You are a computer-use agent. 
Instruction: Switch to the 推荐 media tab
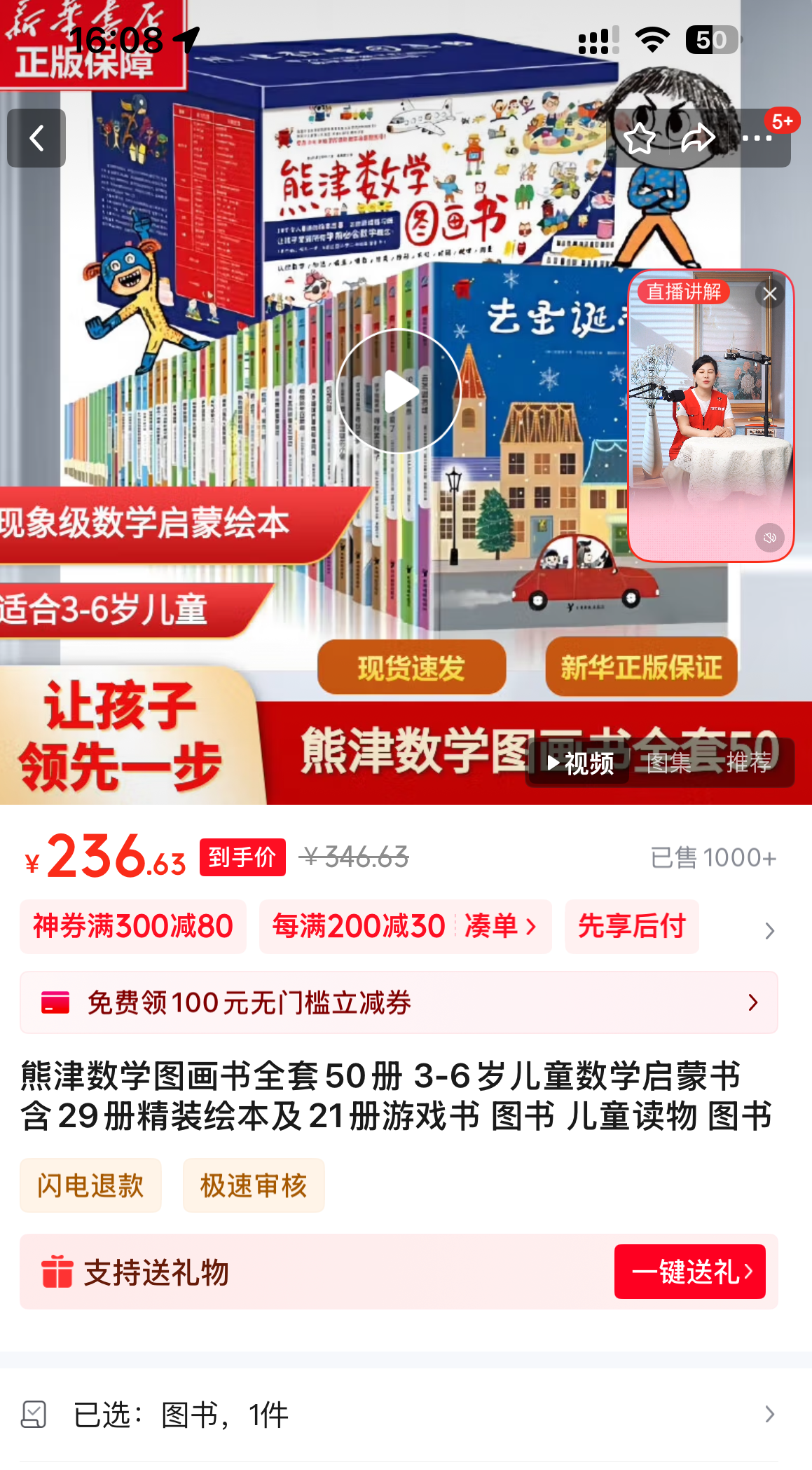tap(748, 763)
